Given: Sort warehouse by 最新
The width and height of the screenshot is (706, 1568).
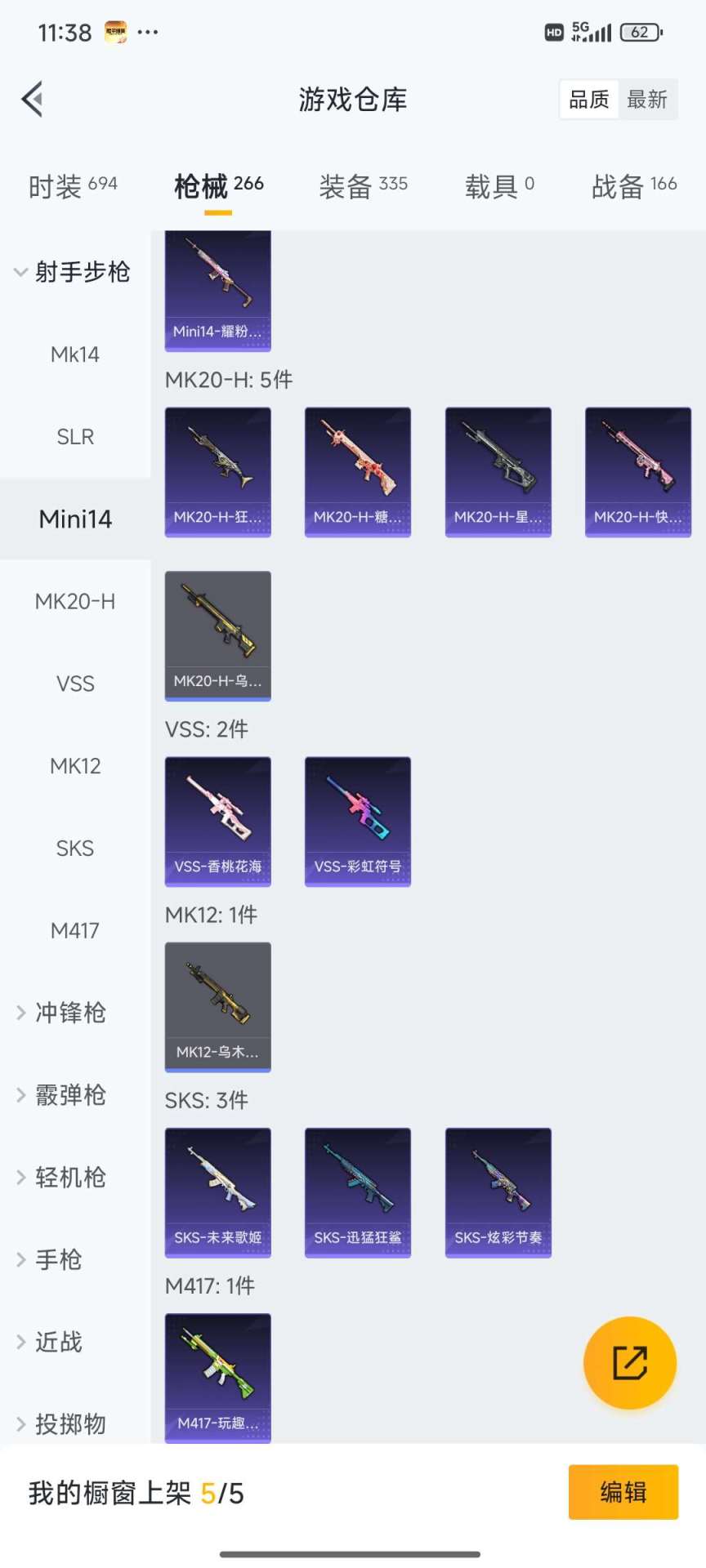Looking at the screenshot, I should point(647,100).
